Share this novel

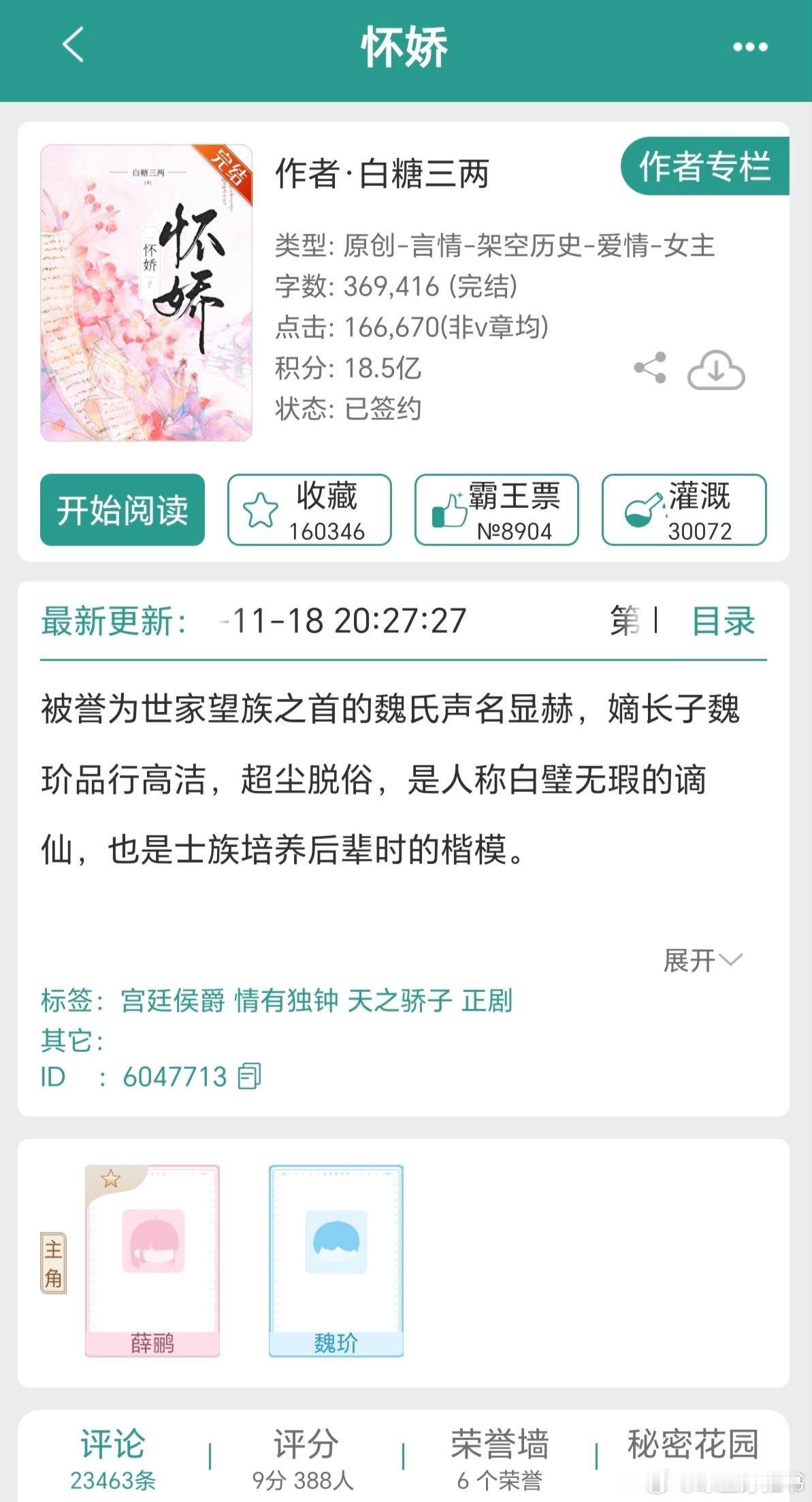tap(650, 368)
